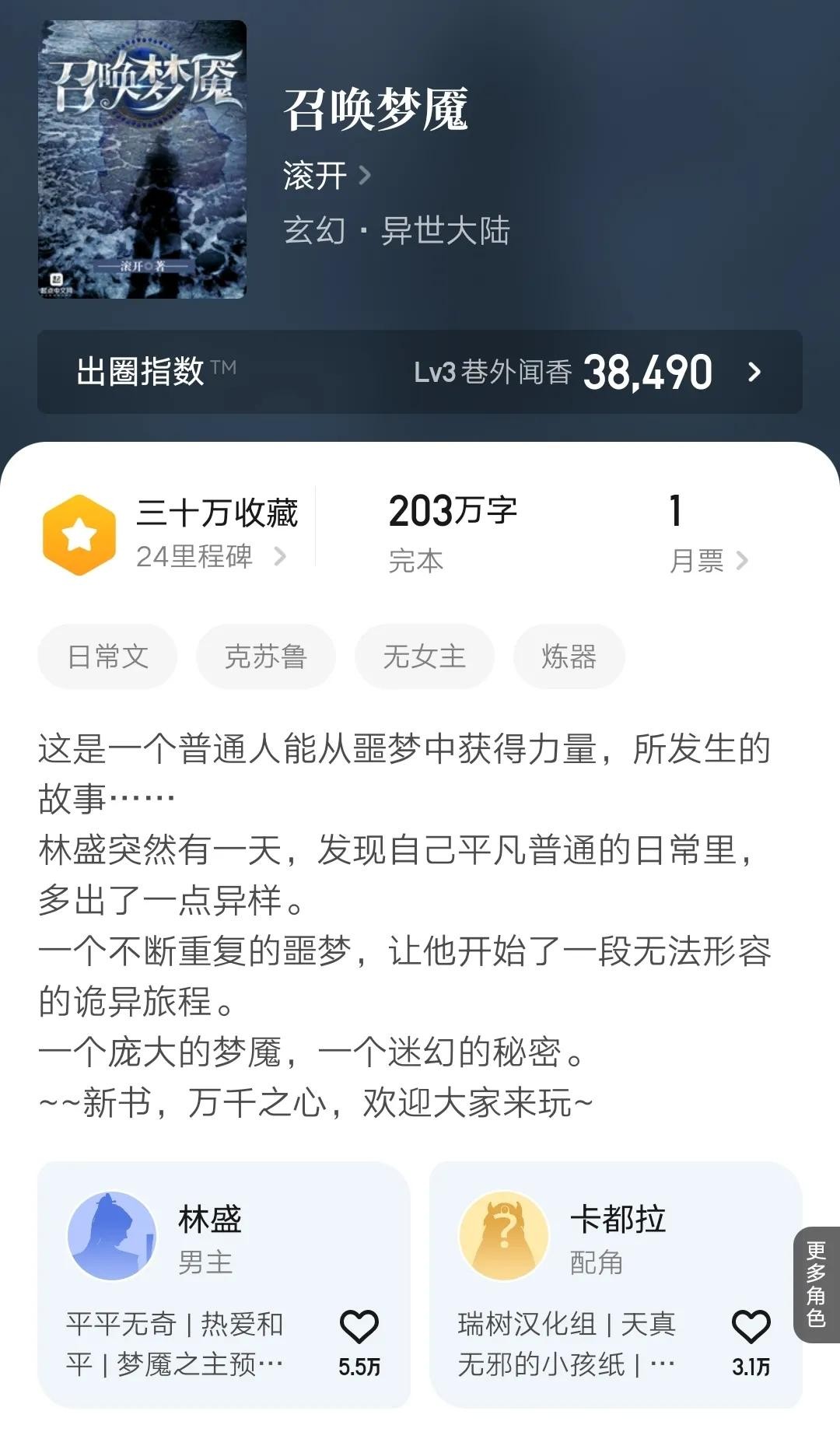Select the 克苏鲁 tag chip
Image resolution: width=840 pixels, height=1432 pixels.
265,656
